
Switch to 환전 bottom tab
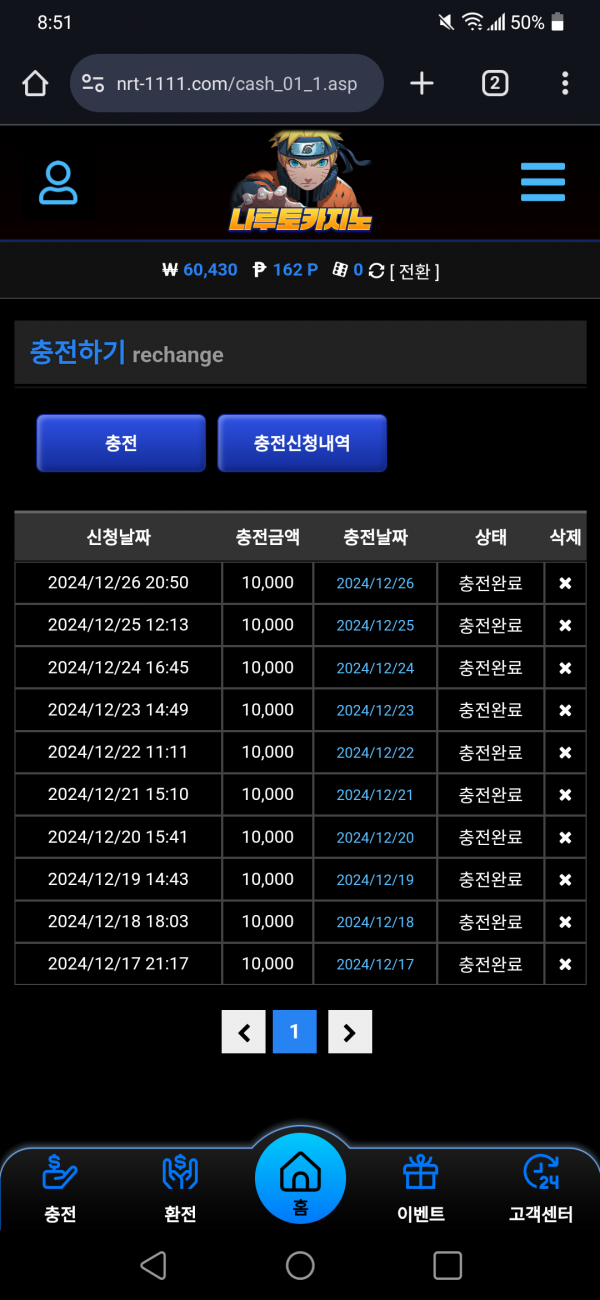(x=180, y=1188)
